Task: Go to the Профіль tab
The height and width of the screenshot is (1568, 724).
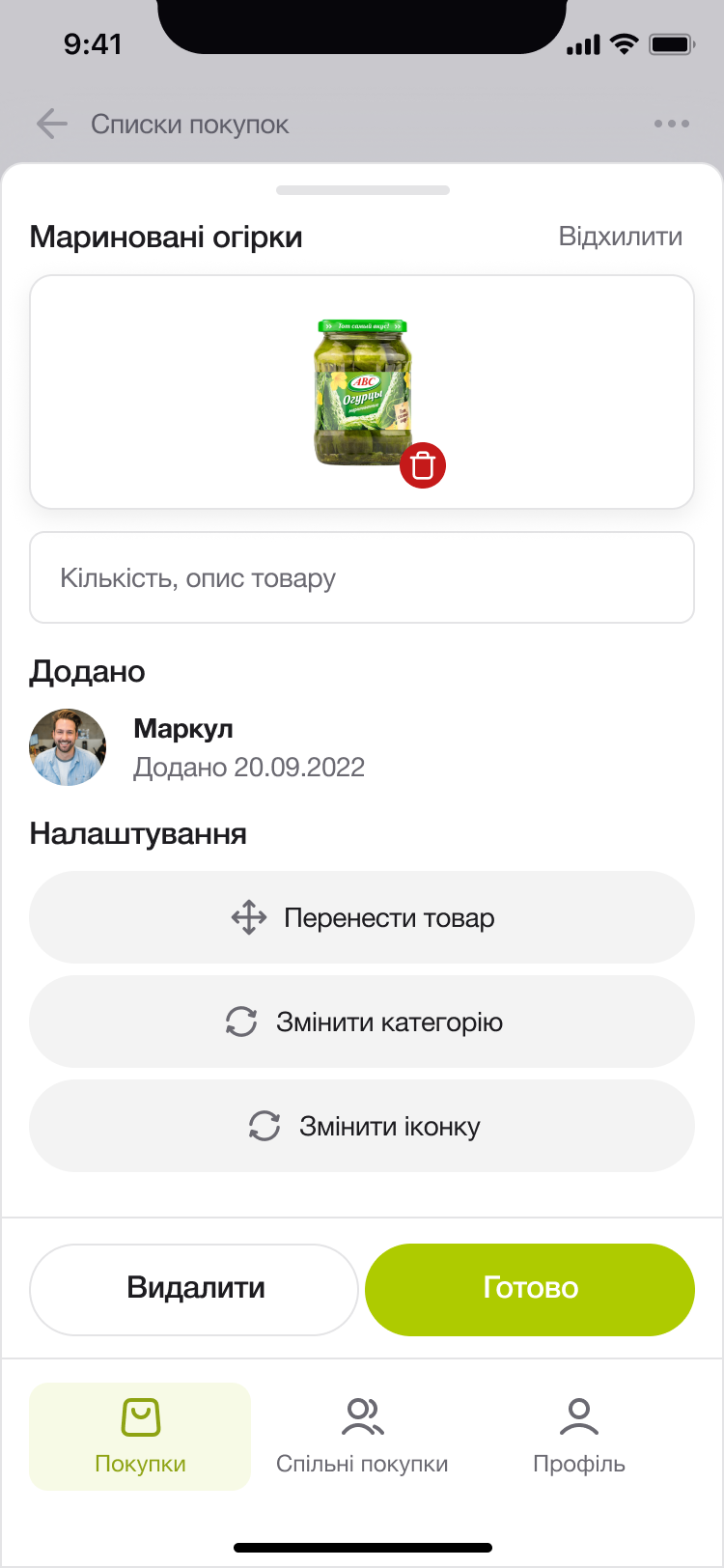Action: tap(579, 1436)
